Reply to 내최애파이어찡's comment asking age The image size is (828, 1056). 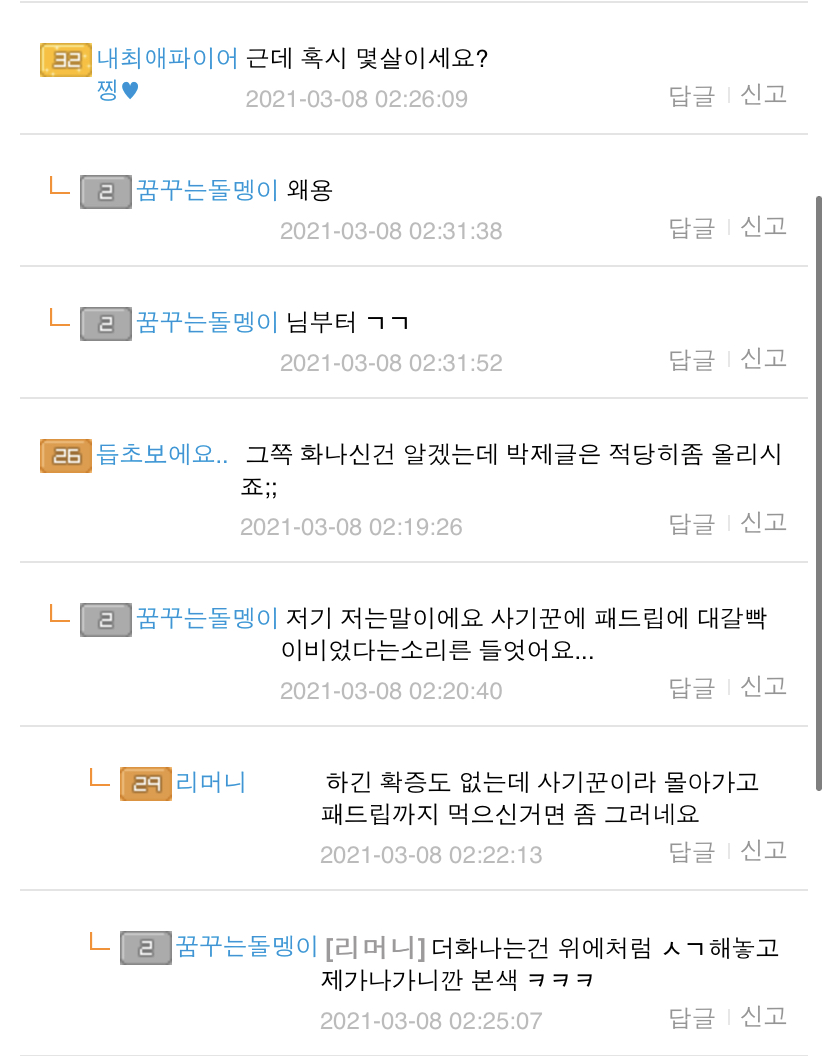click(691, 96)
